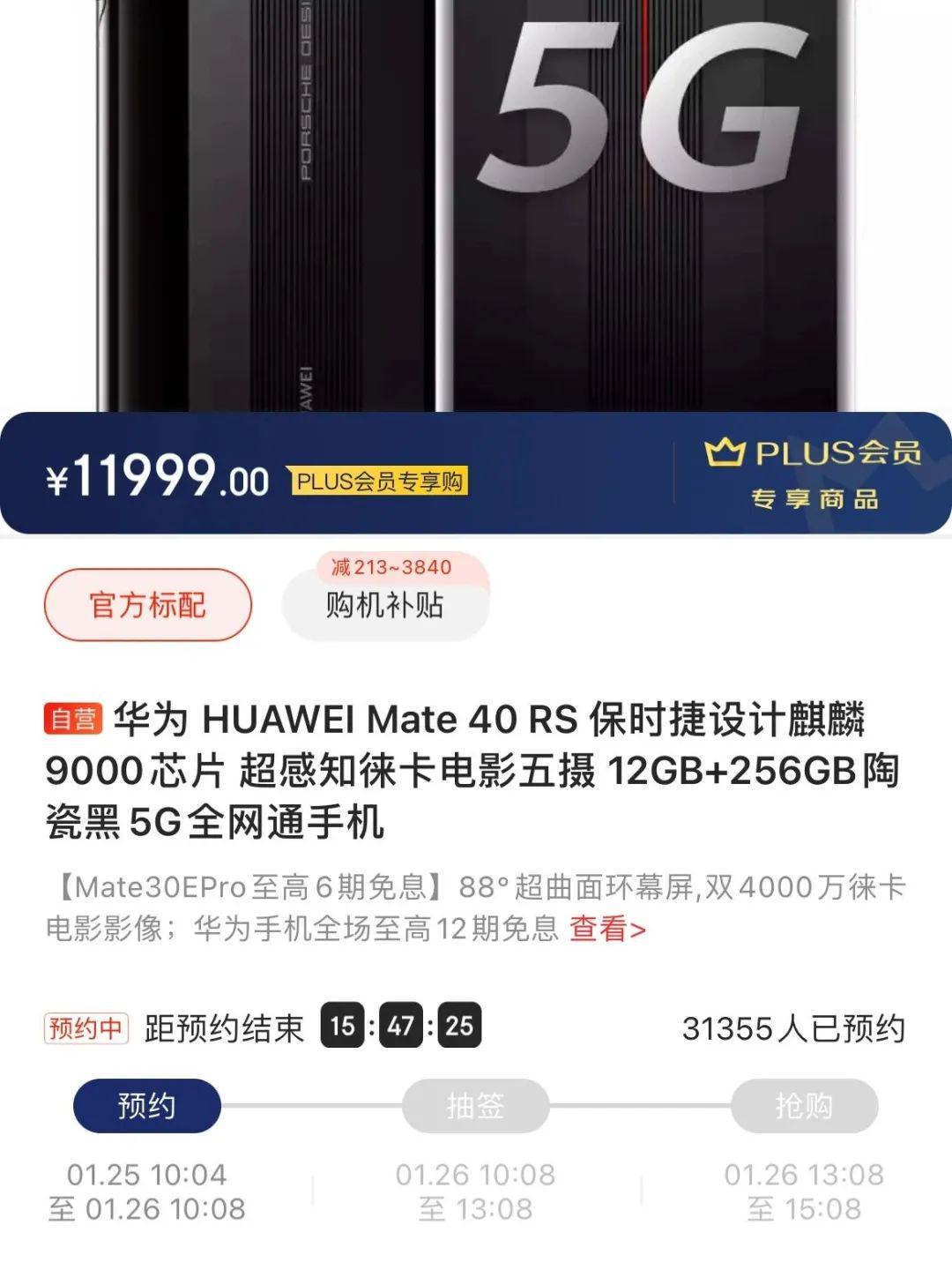Image resolution: width=952 pixels, height=1270 pixels.
Task: Choose the 购机补贴 option chip
Action: [385, 606]
